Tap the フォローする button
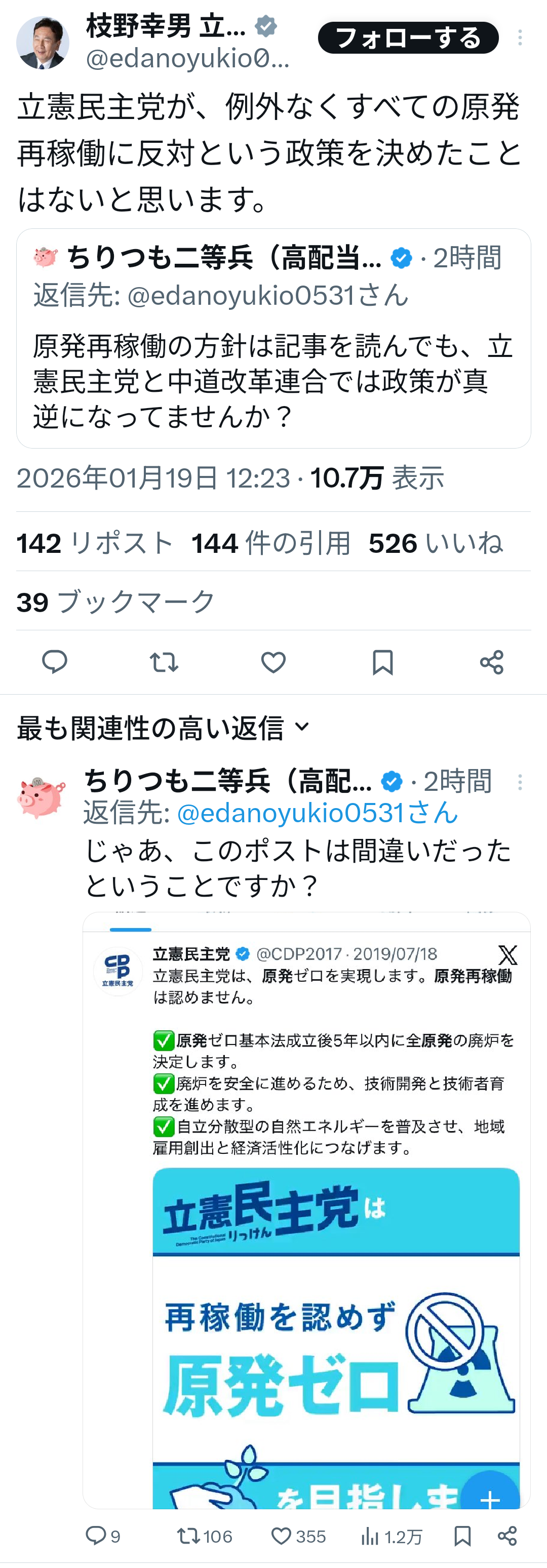This screenshot has width=547, height=1568. [x=408, y=38]
